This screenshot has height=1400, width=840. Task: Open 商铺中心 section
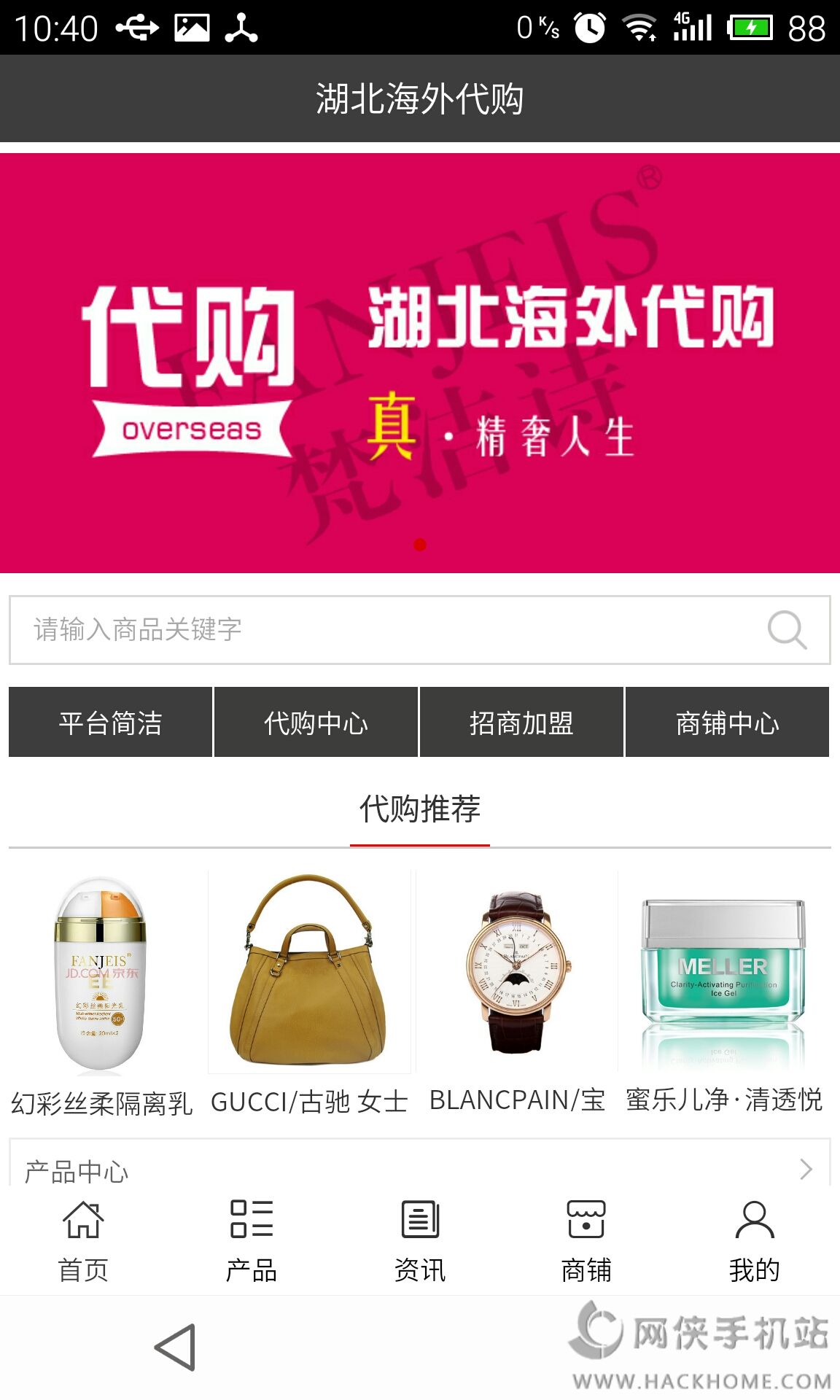(x=727, y=723)
